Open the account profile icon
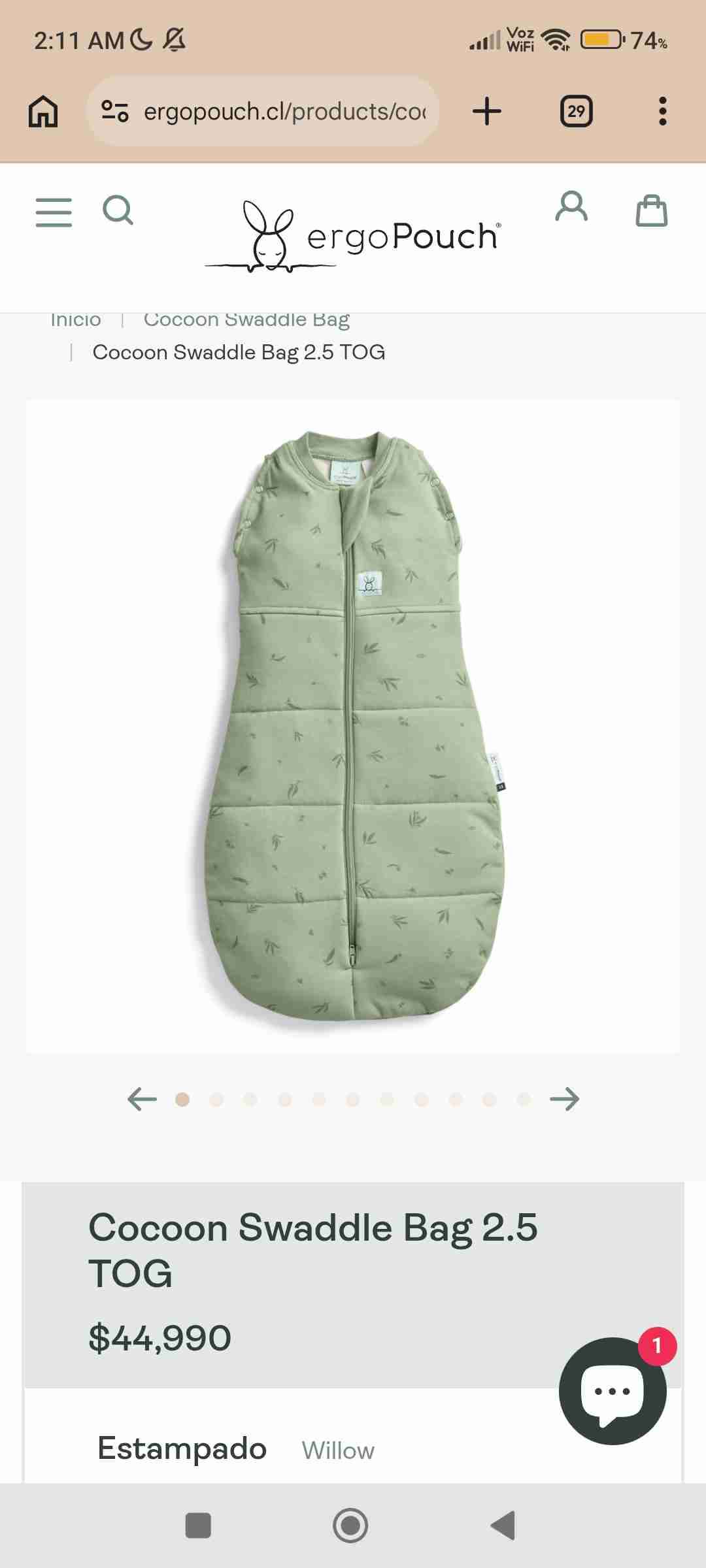 [571, 206]
